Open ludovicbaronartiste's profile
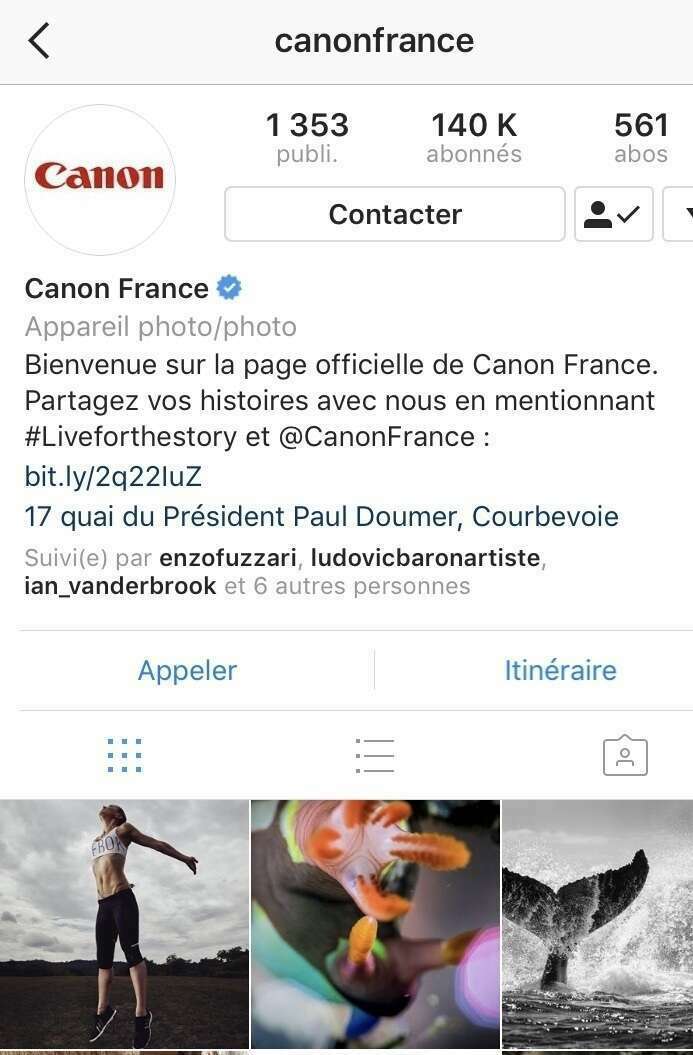This screenshot has width=693, height=1055. pyautogui.click(x=426, y=557)
